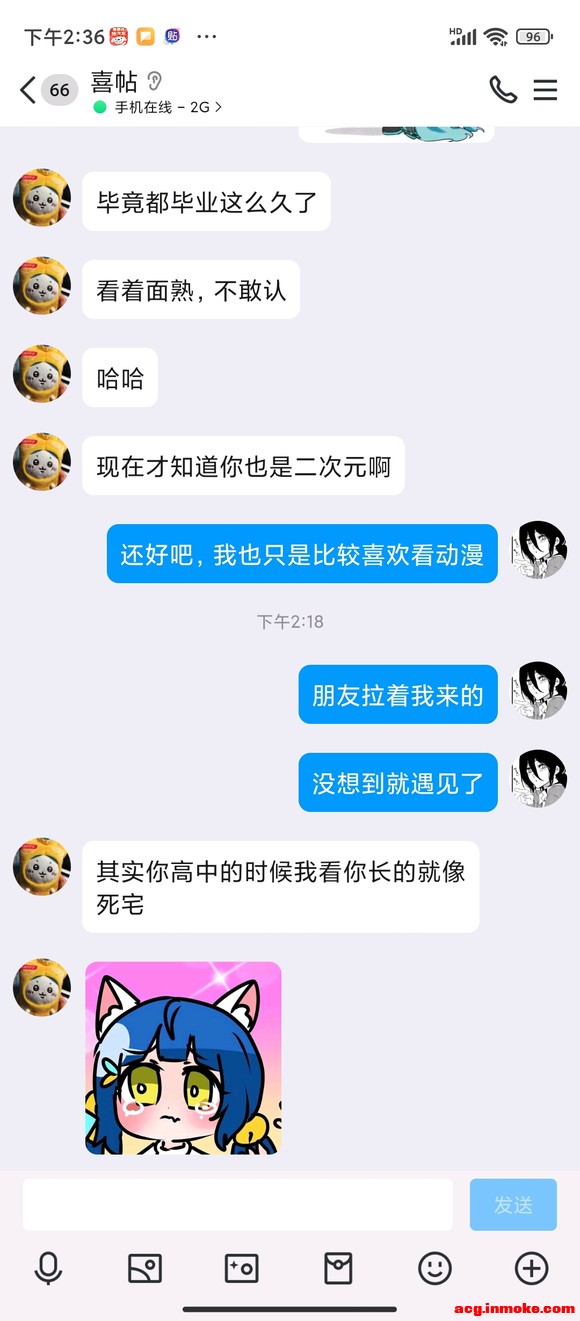Open the chat settings menu
The width and height of the screenshot is (580, 1321).
545,90
